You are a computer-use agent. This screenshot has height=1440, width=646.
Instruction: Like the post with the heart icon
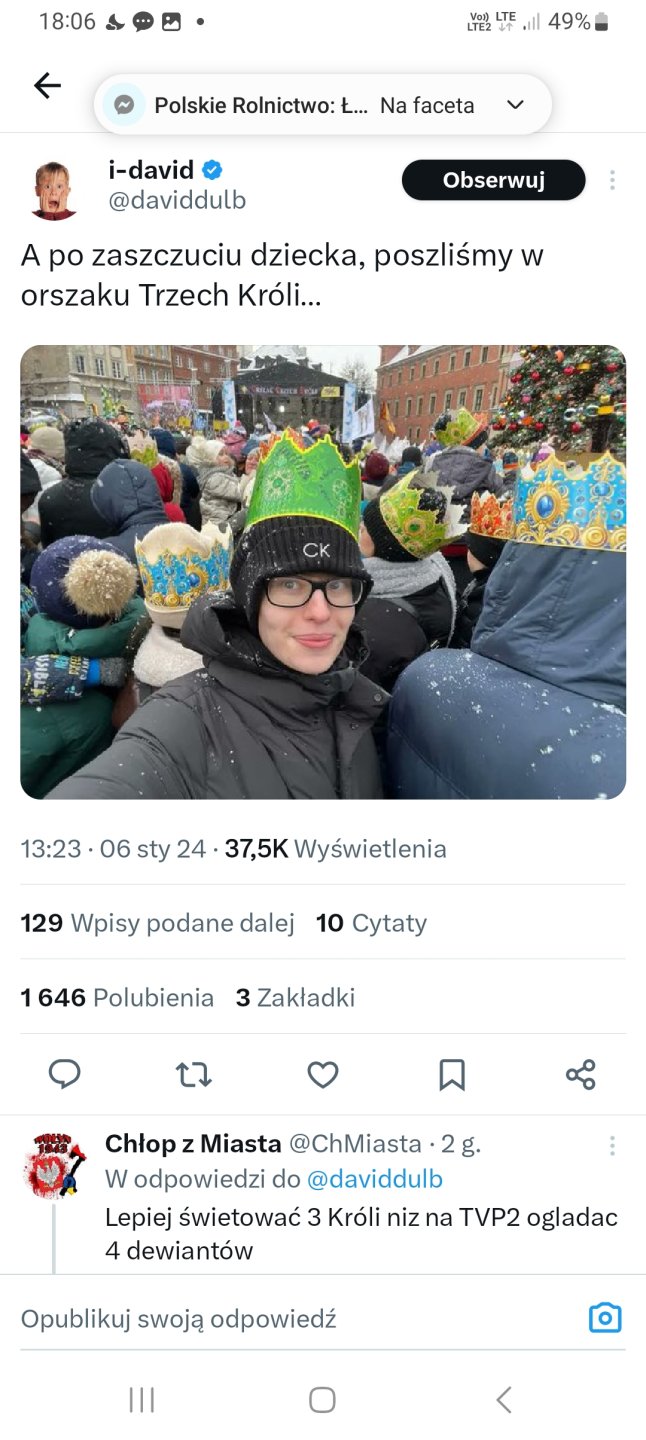click(x=322, y=1074)
